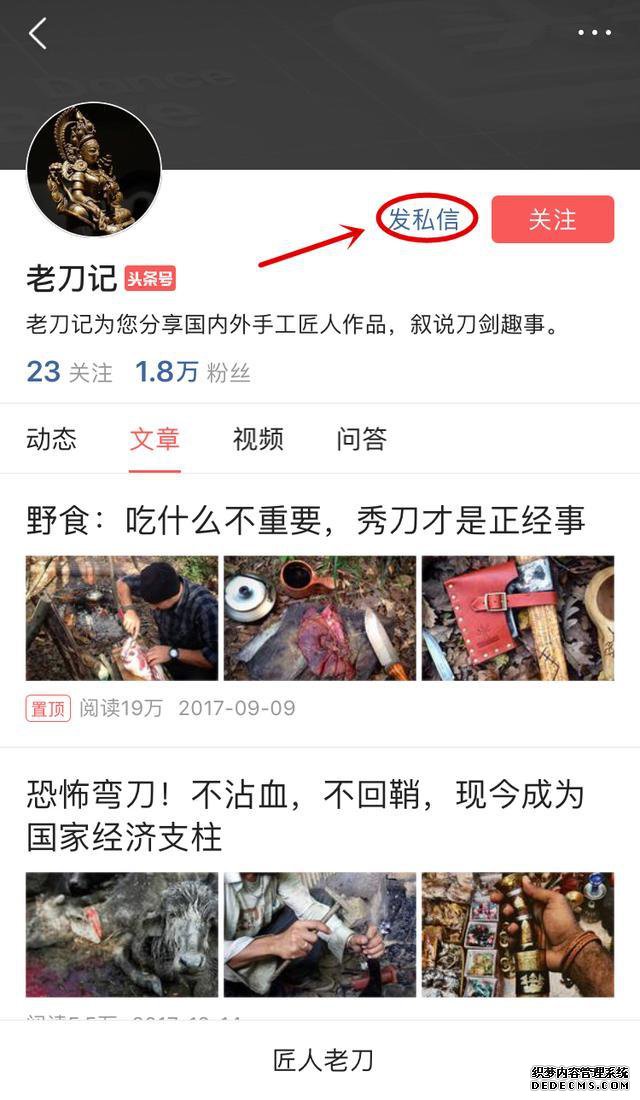The width and height of the screenshot is (640, 1100).
Task: View the 23 关注 following list
Action: (x=69, y=372)
